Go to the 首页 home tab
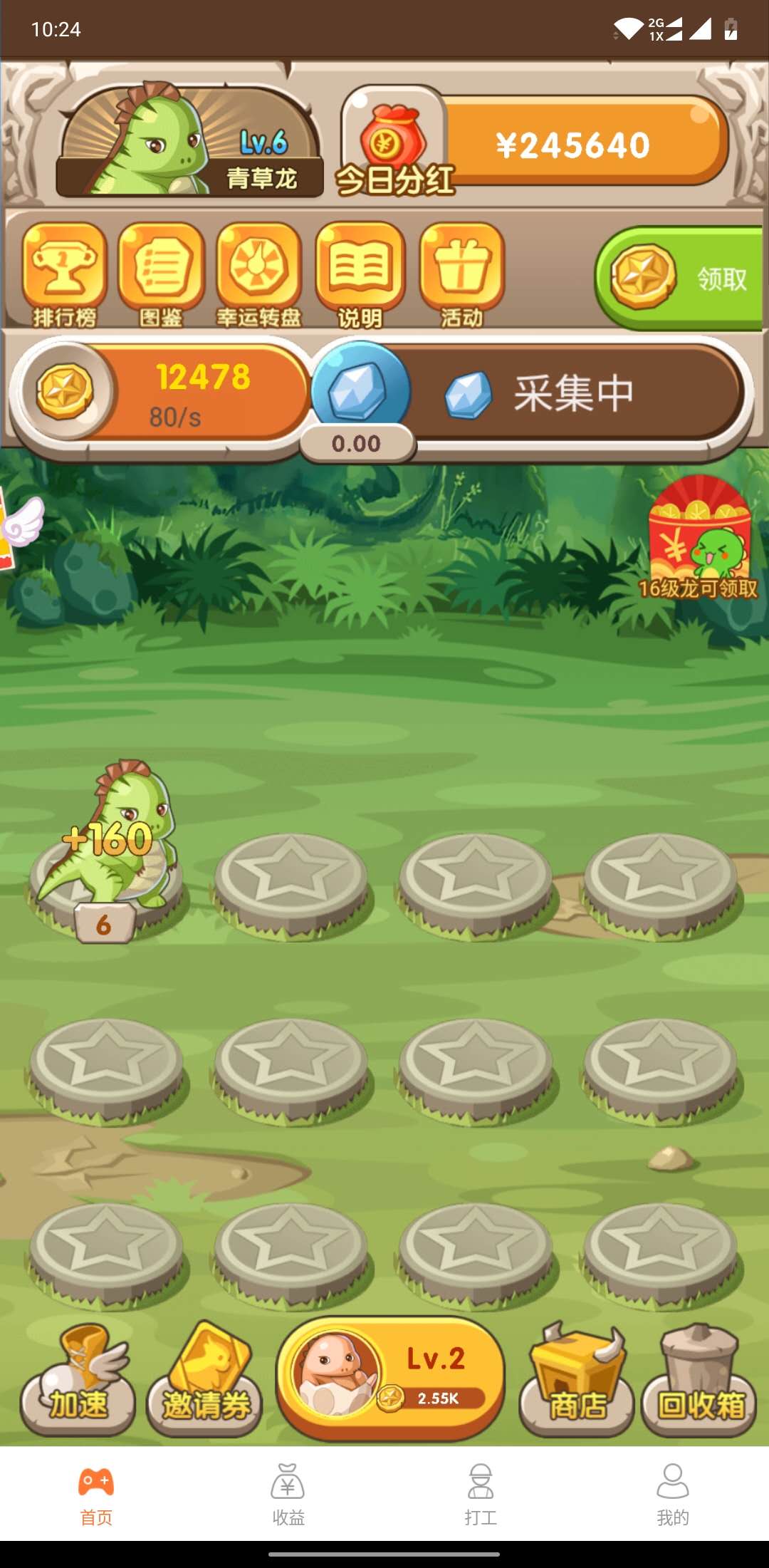The height and width of the screenshot is (1568, 769). click(x=96, y=1494)
